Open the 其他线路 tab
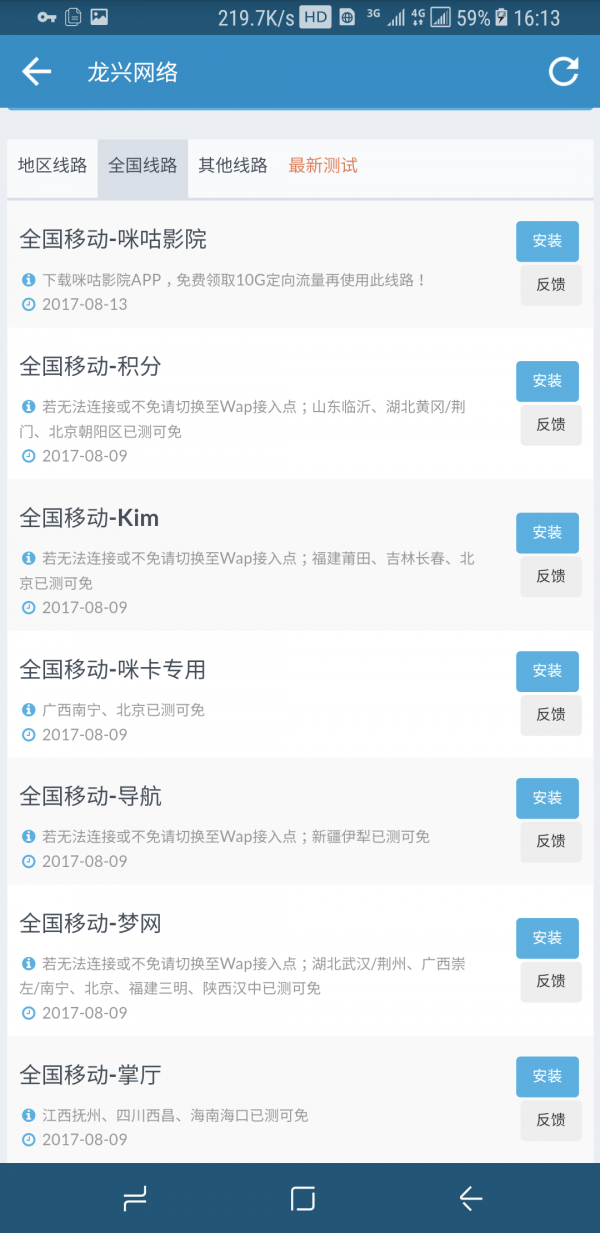This screenshot has width=600, height=1233. coord(233,166)
